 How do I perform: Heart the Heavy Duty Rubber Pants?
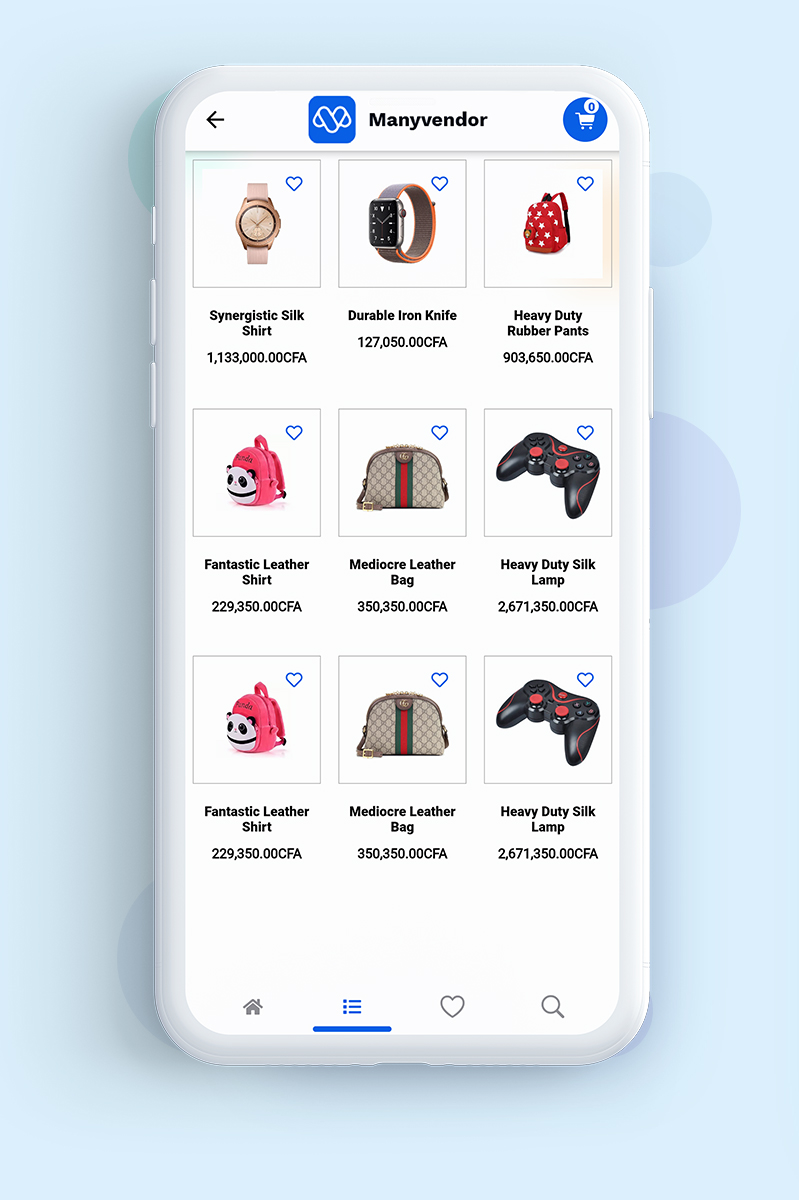pyautogui.click(x=585, y=184)
